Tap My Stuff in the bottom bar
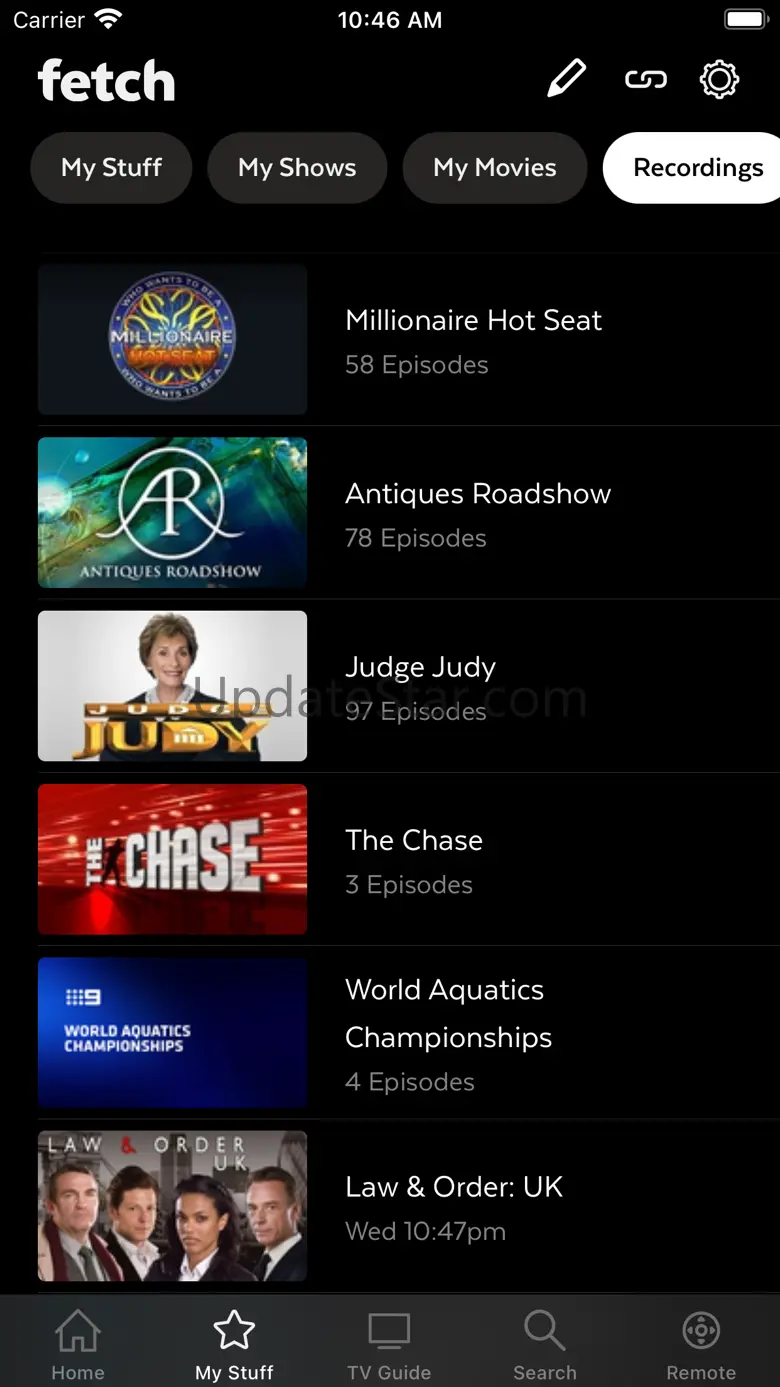The image size is (780, 1387). pyautogui.click(x=234, y=1345)
